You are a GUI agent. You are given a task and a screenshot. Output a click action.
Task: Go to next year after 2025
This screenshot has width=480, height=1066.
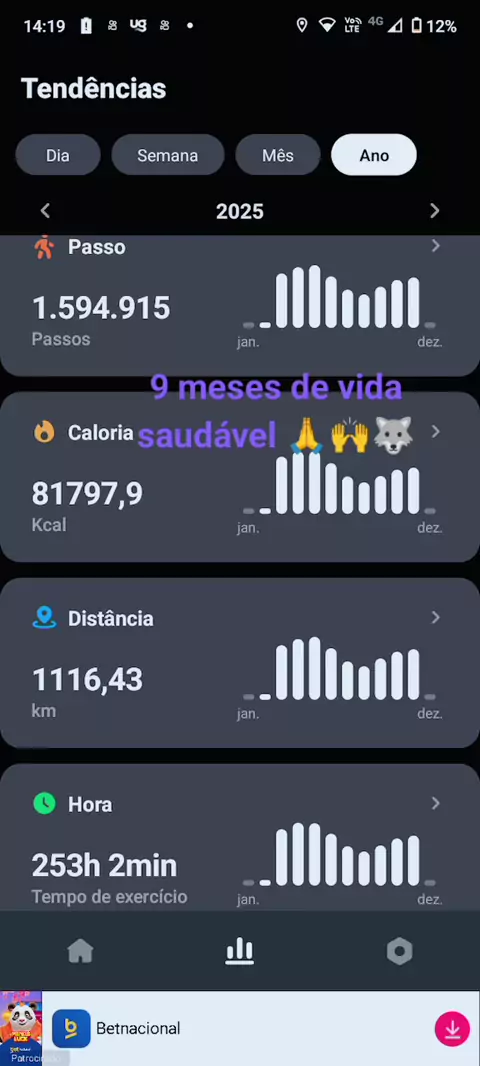[434, 211]
